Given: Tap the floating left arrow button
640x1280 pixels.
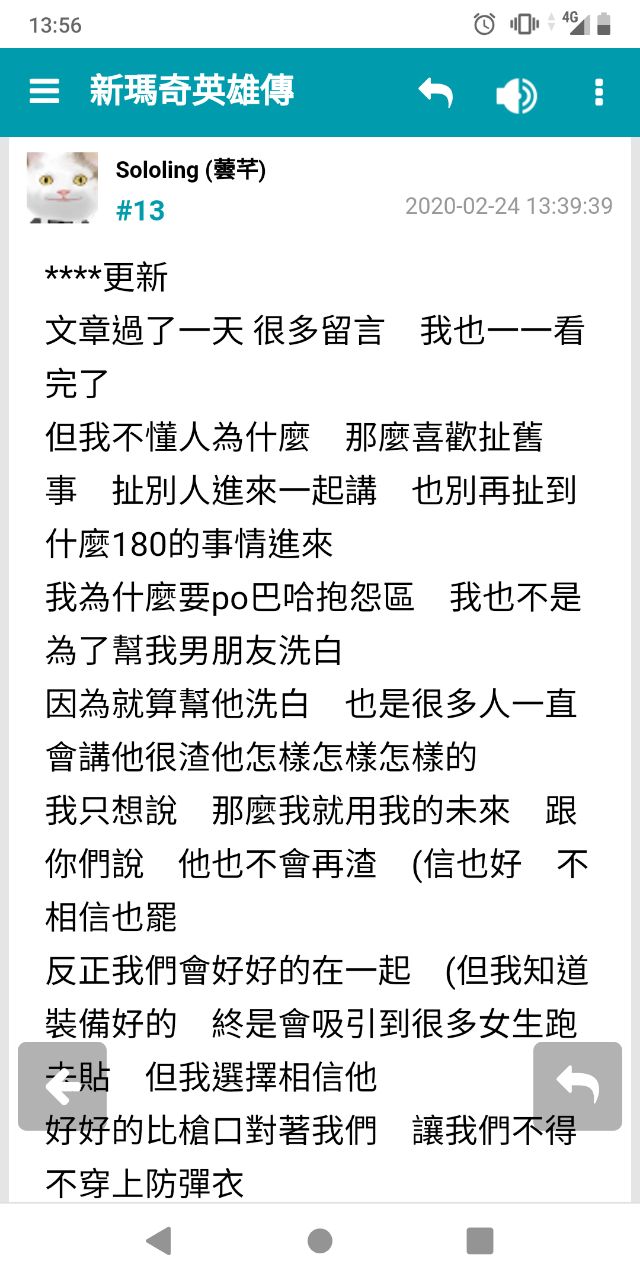Looking at the screenshot, I should click(62, 1086).
